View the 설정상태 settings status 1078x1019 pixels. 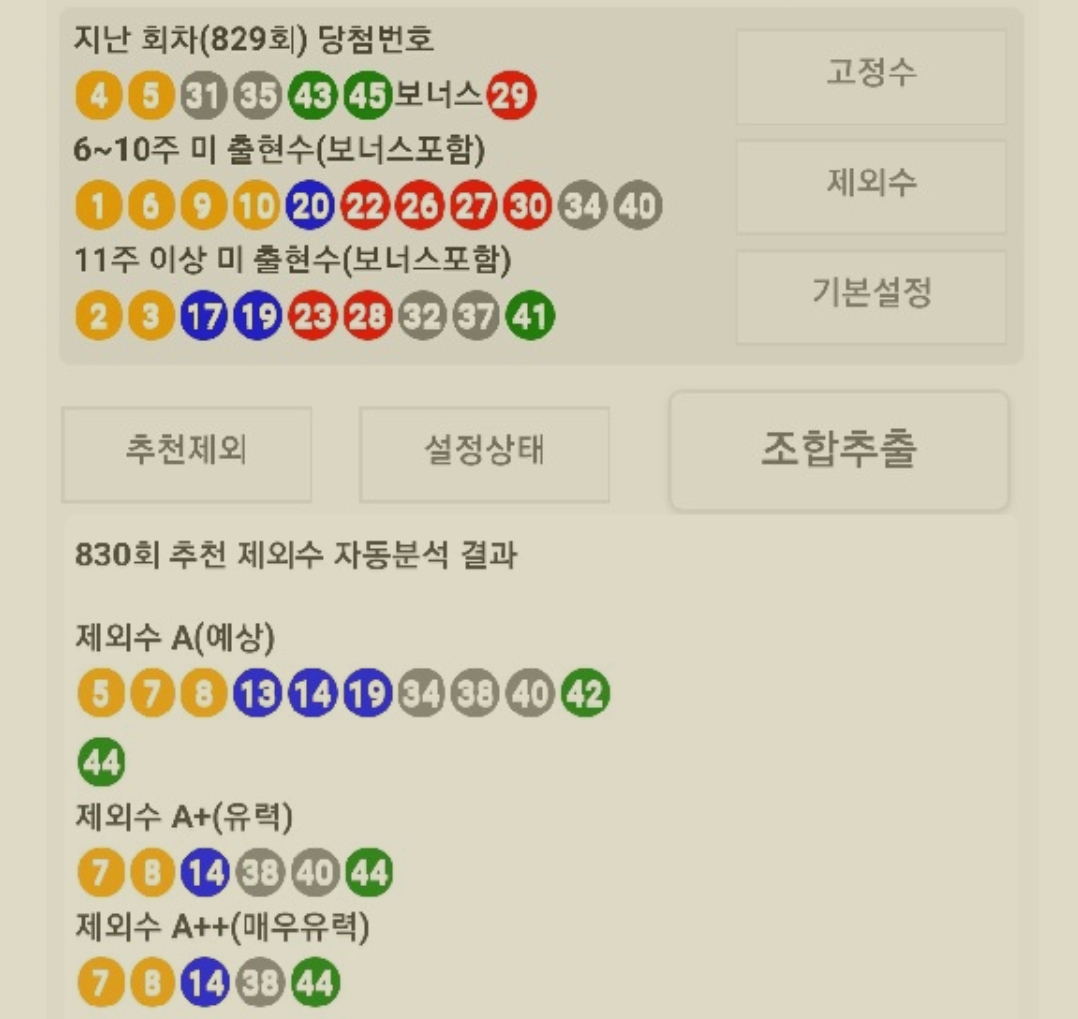[x=484, y=453]
